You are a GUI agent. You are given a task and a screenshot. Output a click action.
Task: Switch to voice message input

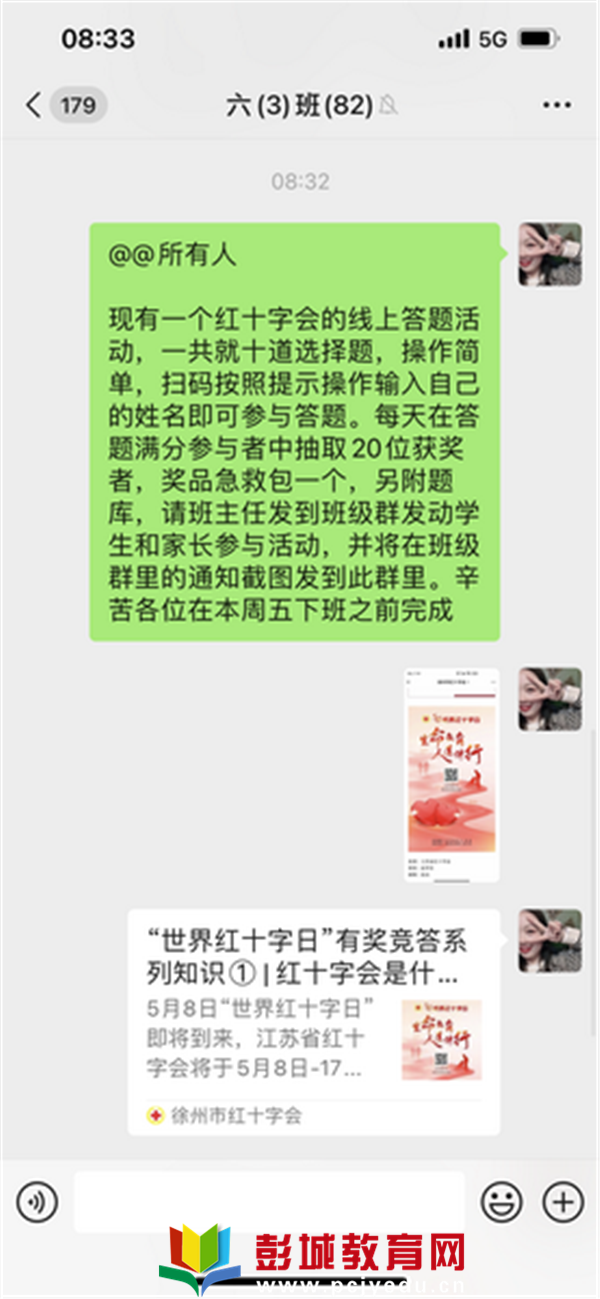(38, 1201)
